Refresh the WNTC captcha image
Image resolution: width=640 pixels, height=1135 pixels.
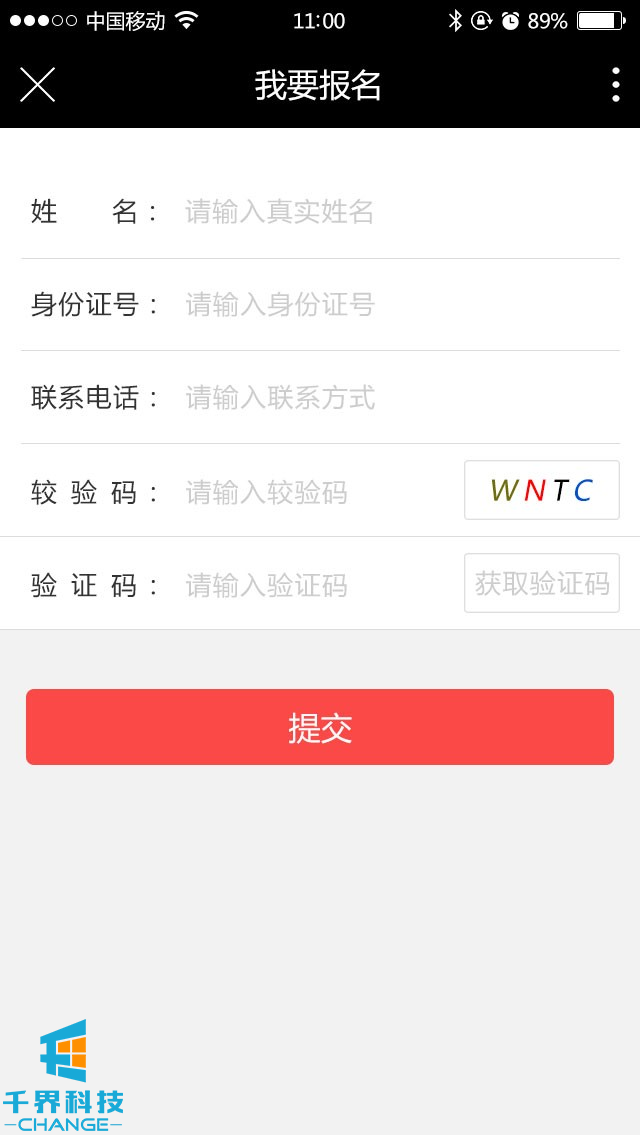point(541,490)
